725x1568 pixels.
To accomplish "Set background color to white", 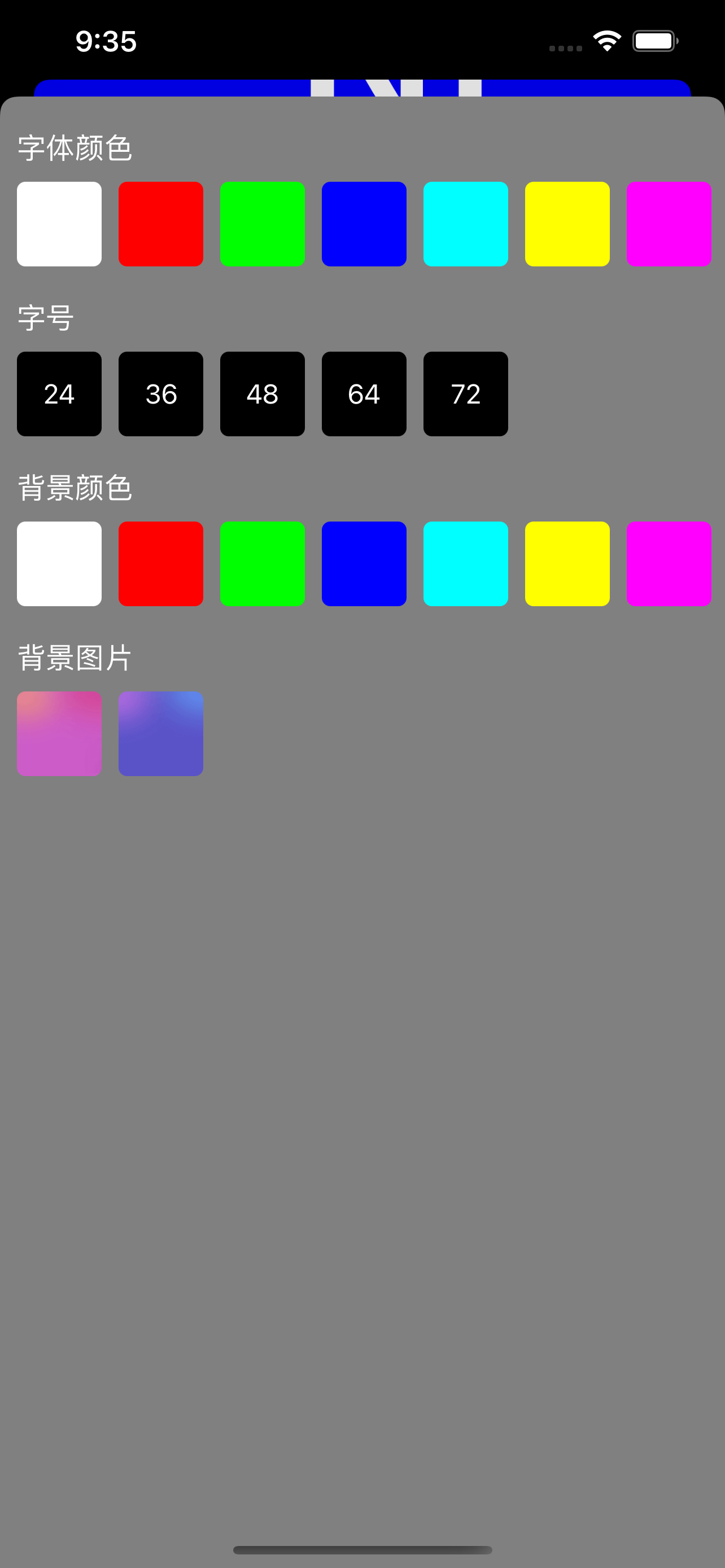I will 59,564.
